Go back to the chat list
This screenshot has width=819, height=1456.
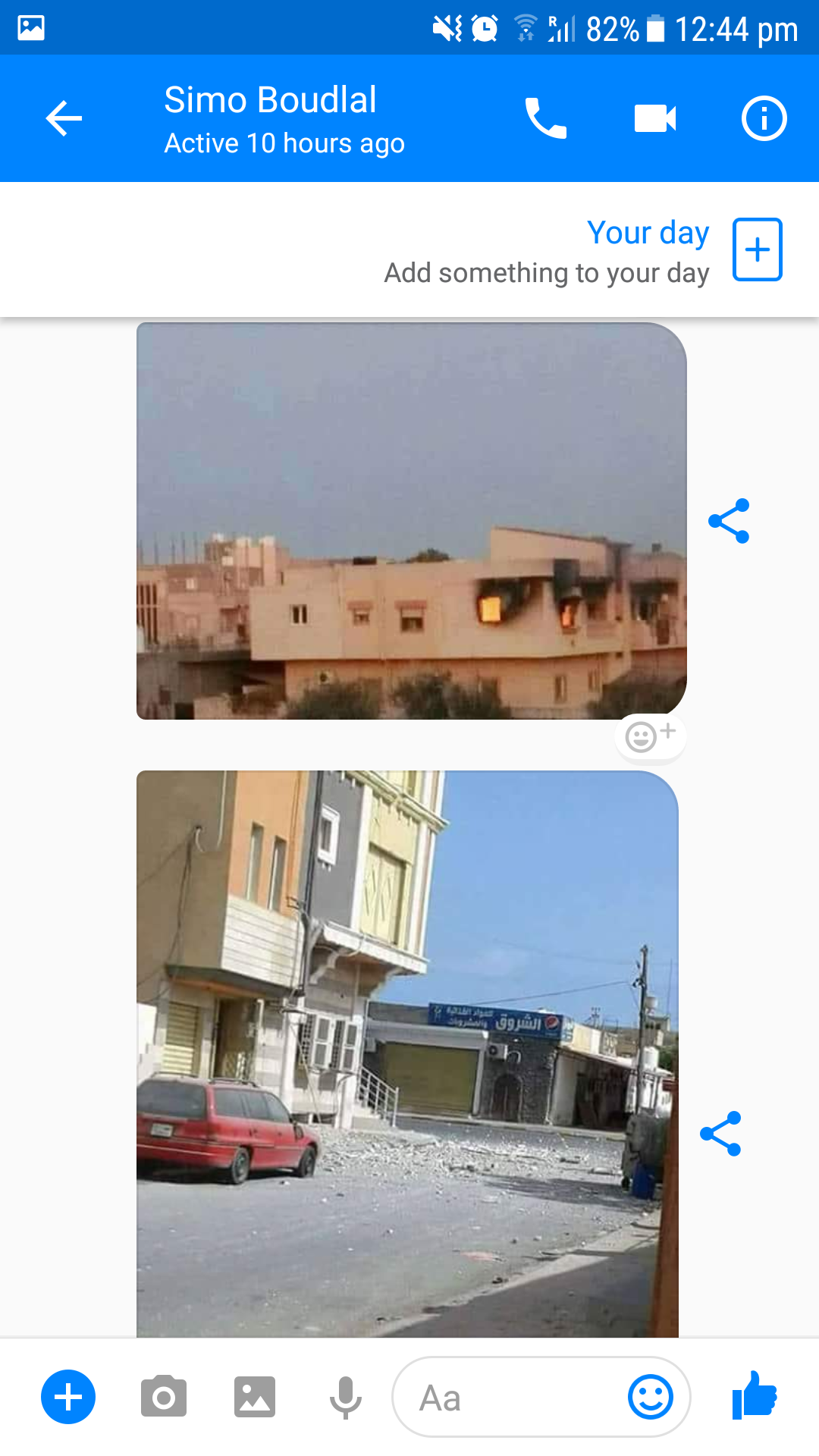(64, 118)
